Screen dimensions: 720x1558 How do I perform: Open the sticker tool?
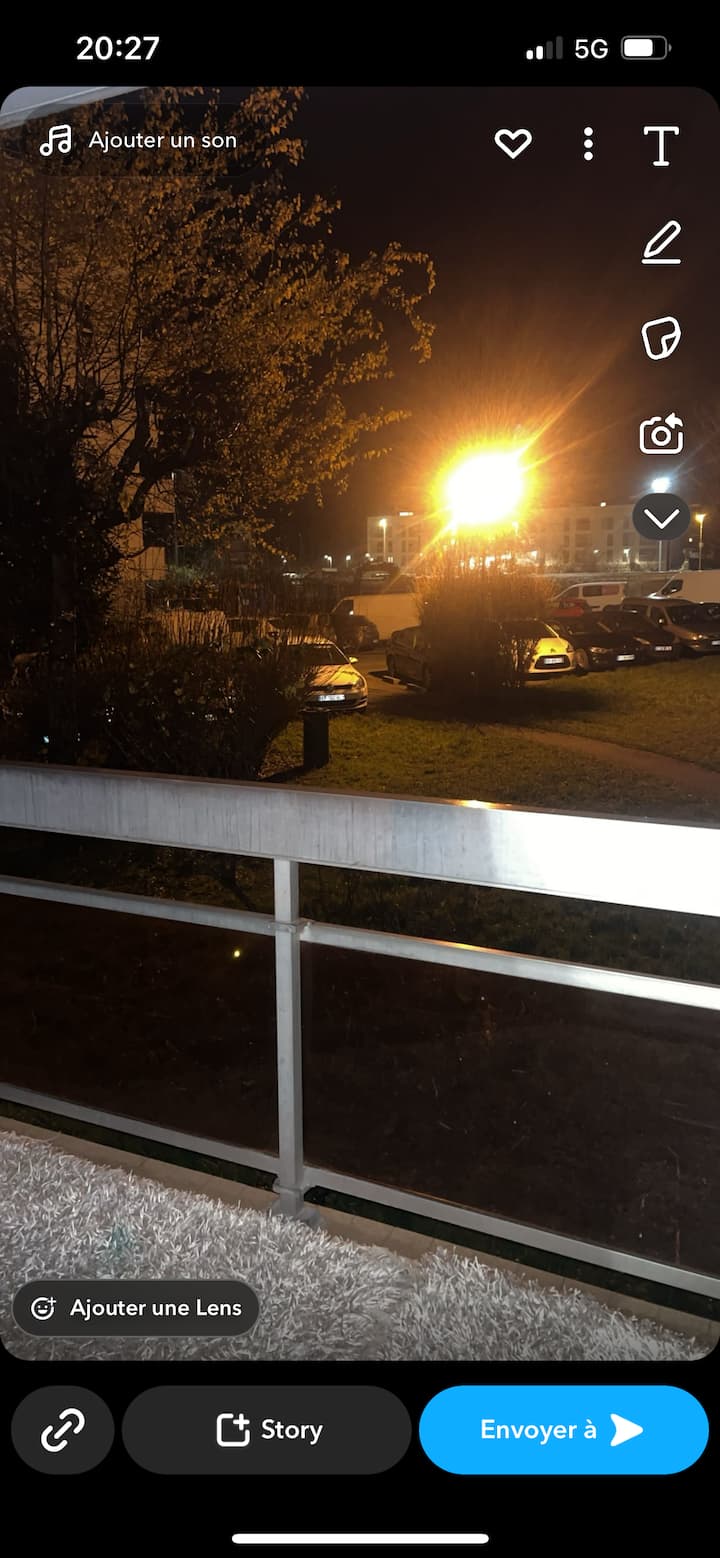(661, 338)
